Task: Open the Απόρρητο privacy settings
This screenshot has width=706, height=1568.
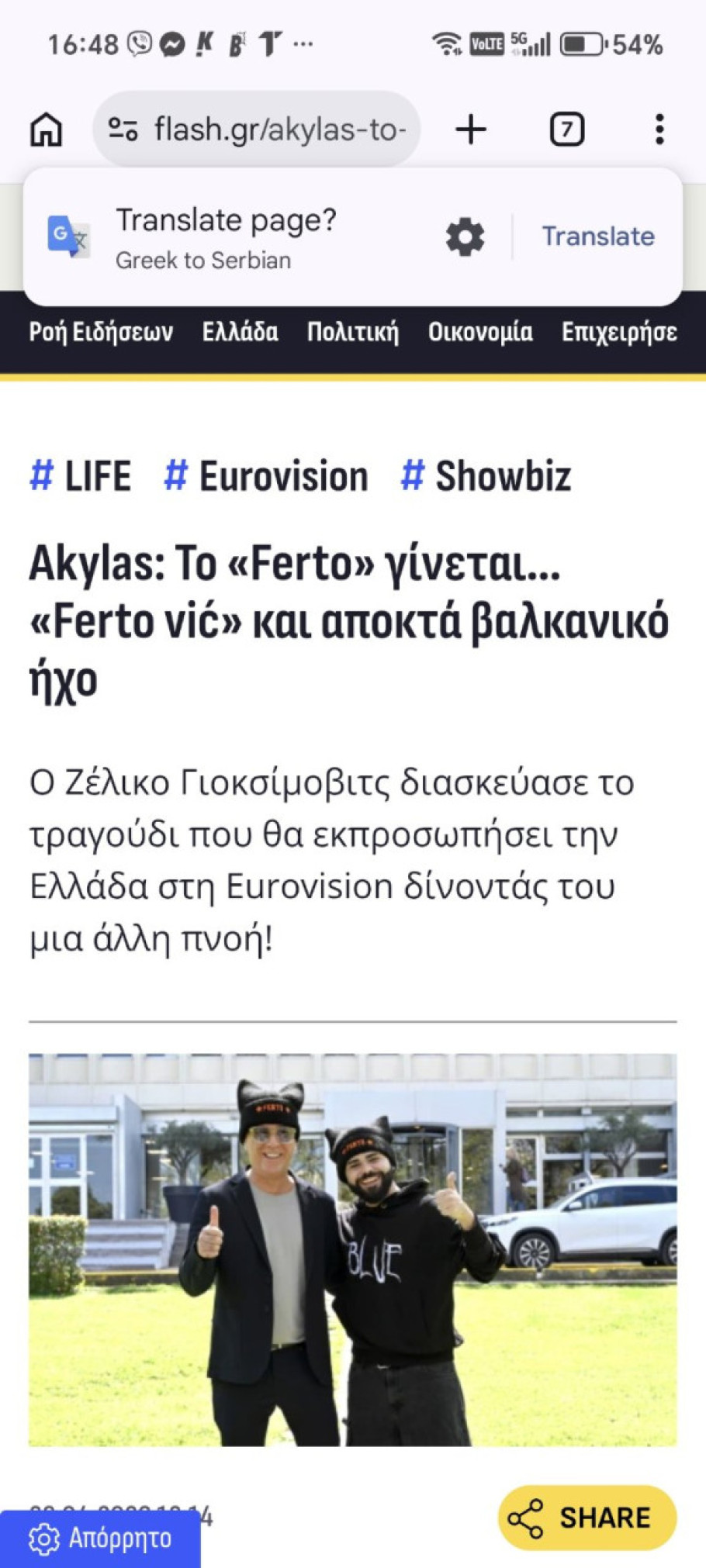Action: [100, 1539]
